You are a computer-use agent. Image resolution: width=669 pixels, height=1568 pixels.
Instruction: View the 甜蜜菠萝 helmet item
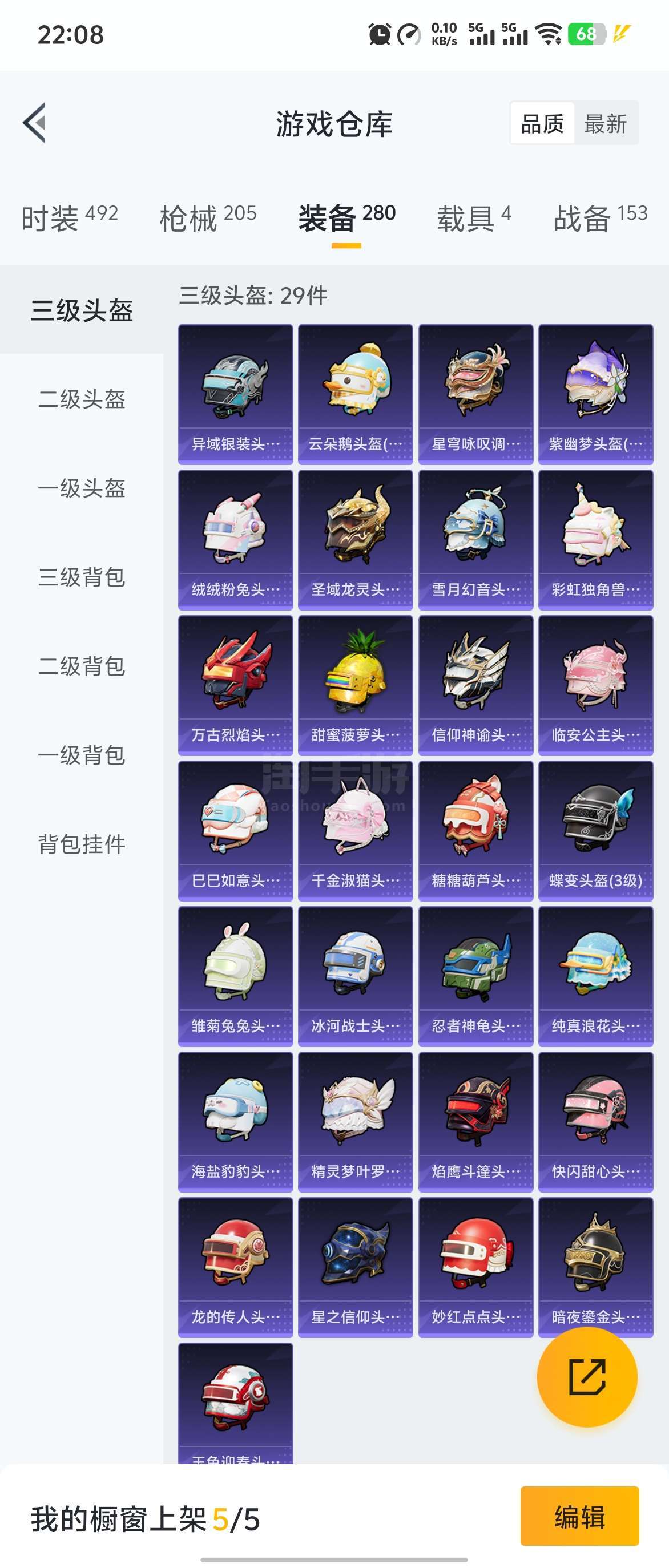pyautogui.click(x=356, y=685)
